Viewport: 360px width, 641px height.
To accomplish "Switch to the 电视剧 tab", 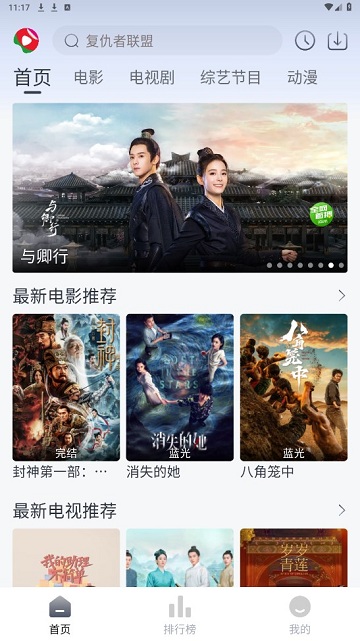I will click(152, 77).
